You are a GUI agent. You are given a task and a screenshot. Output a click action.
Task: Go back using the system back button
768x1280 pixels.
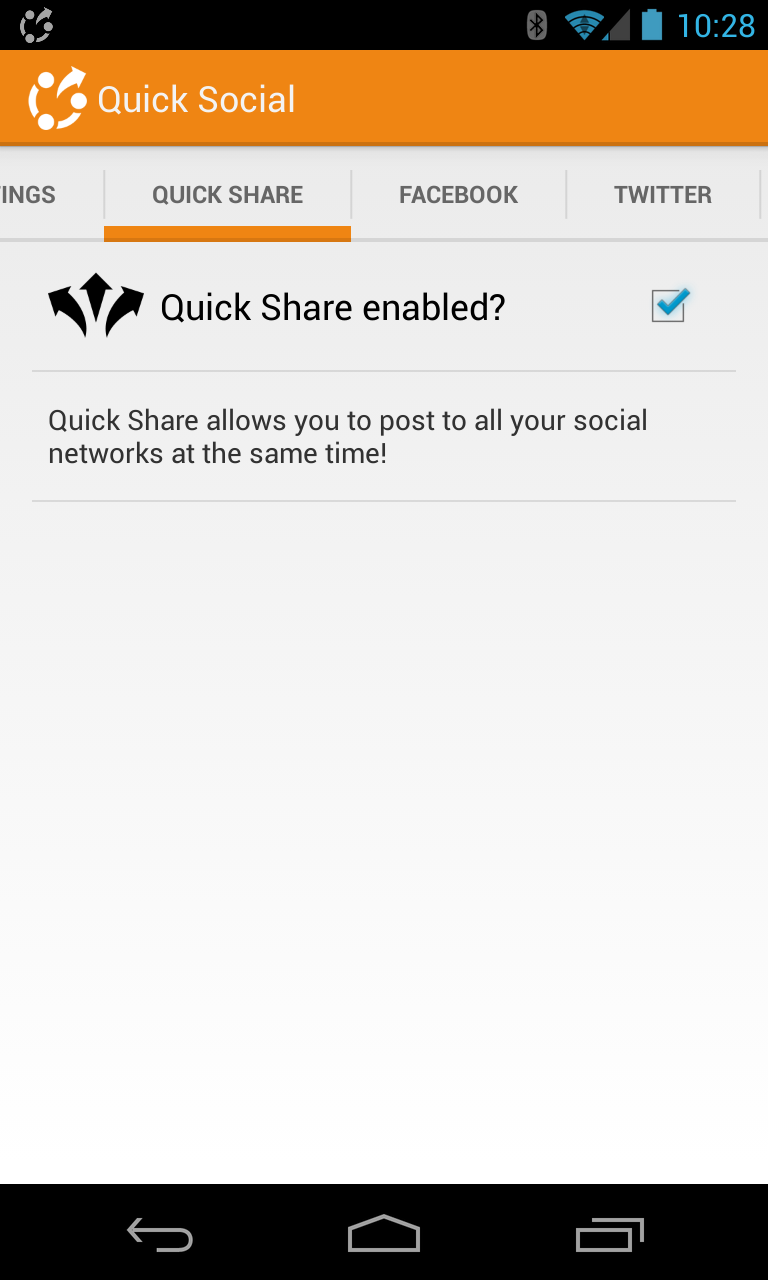coord(160,1235)
